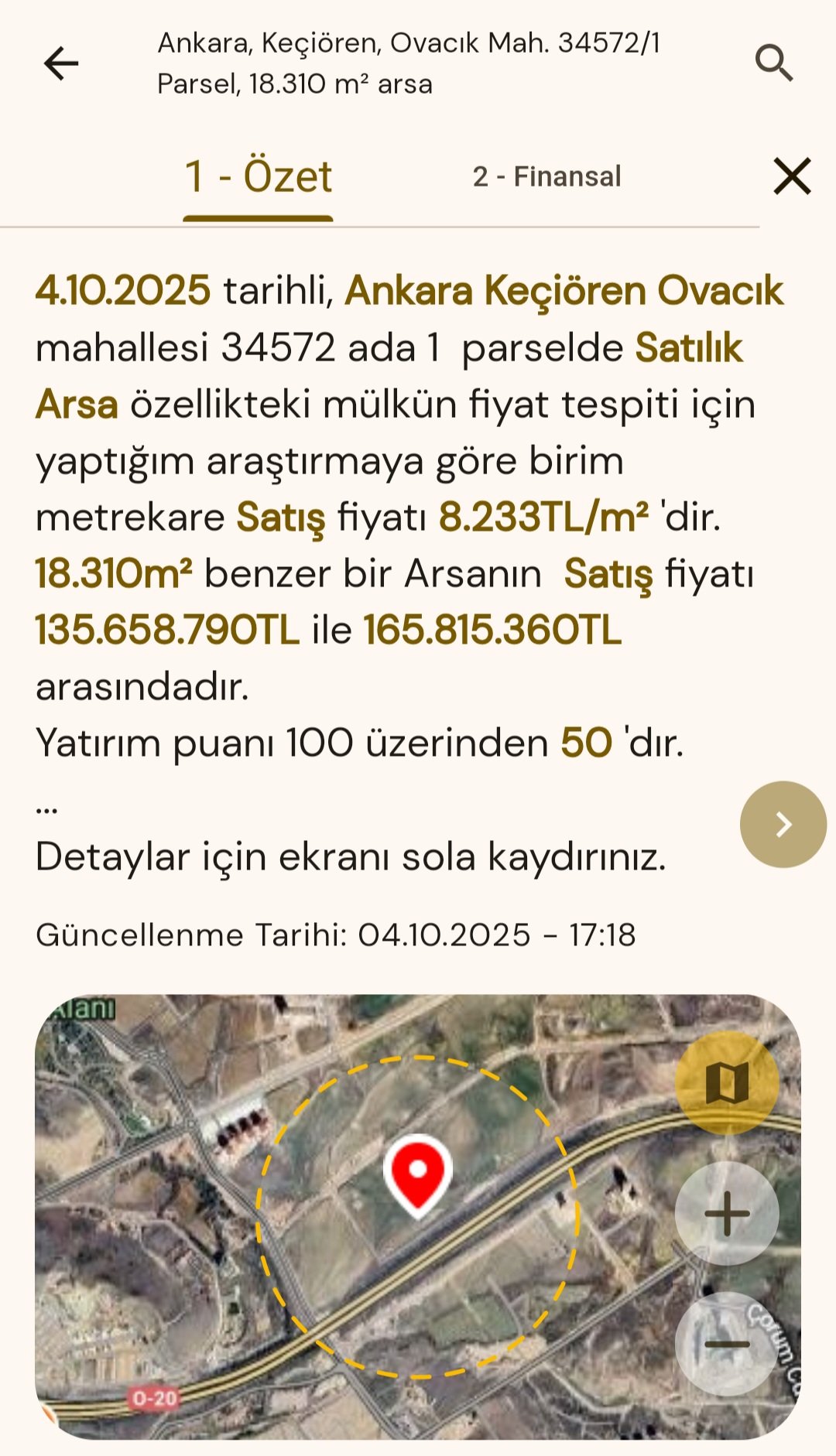Screen dimensions: 836x1456
Task: Open the search magnifier icon
Action: click(x=774, y=63)
